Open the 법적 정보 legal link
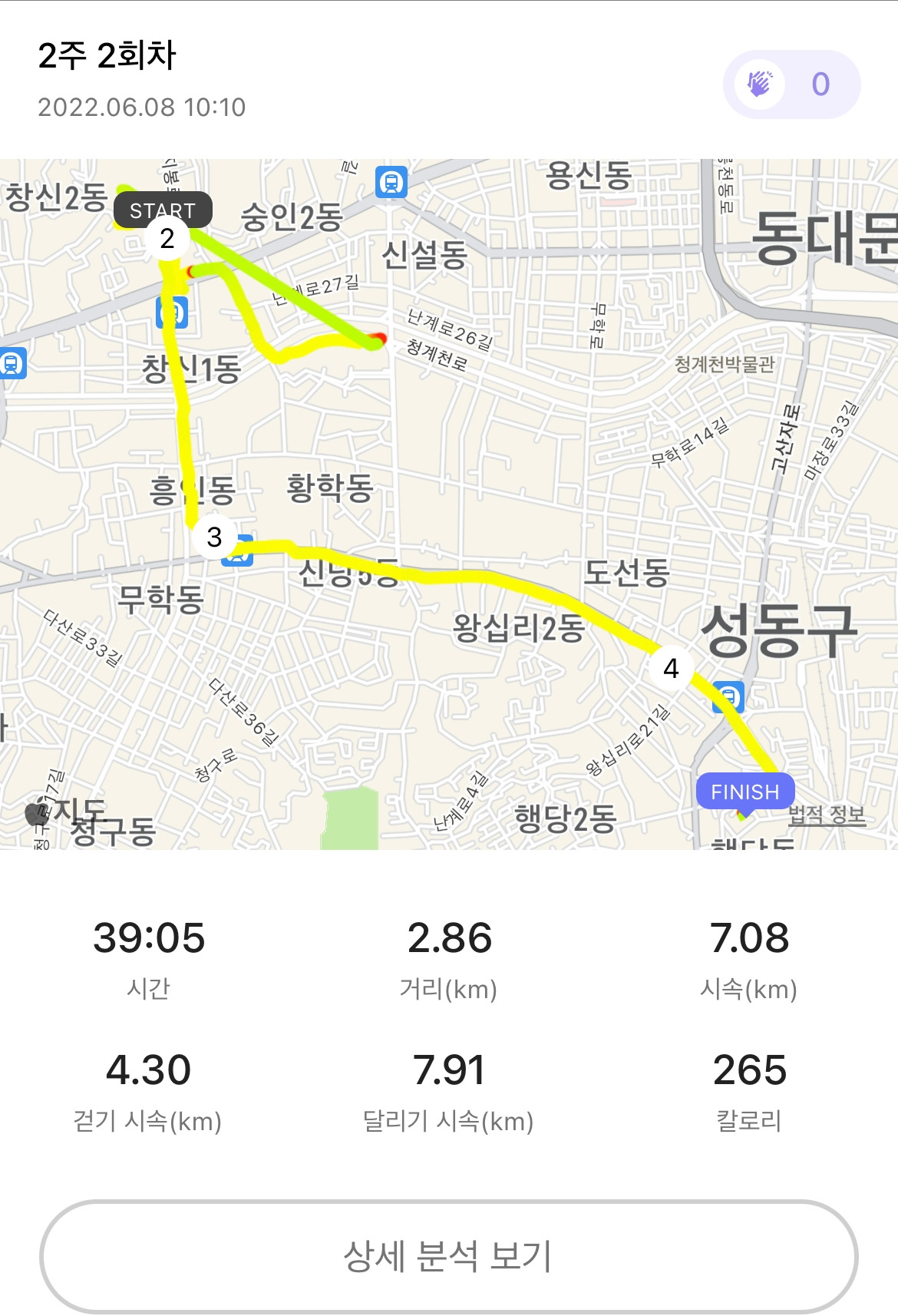 click(827, 815)
